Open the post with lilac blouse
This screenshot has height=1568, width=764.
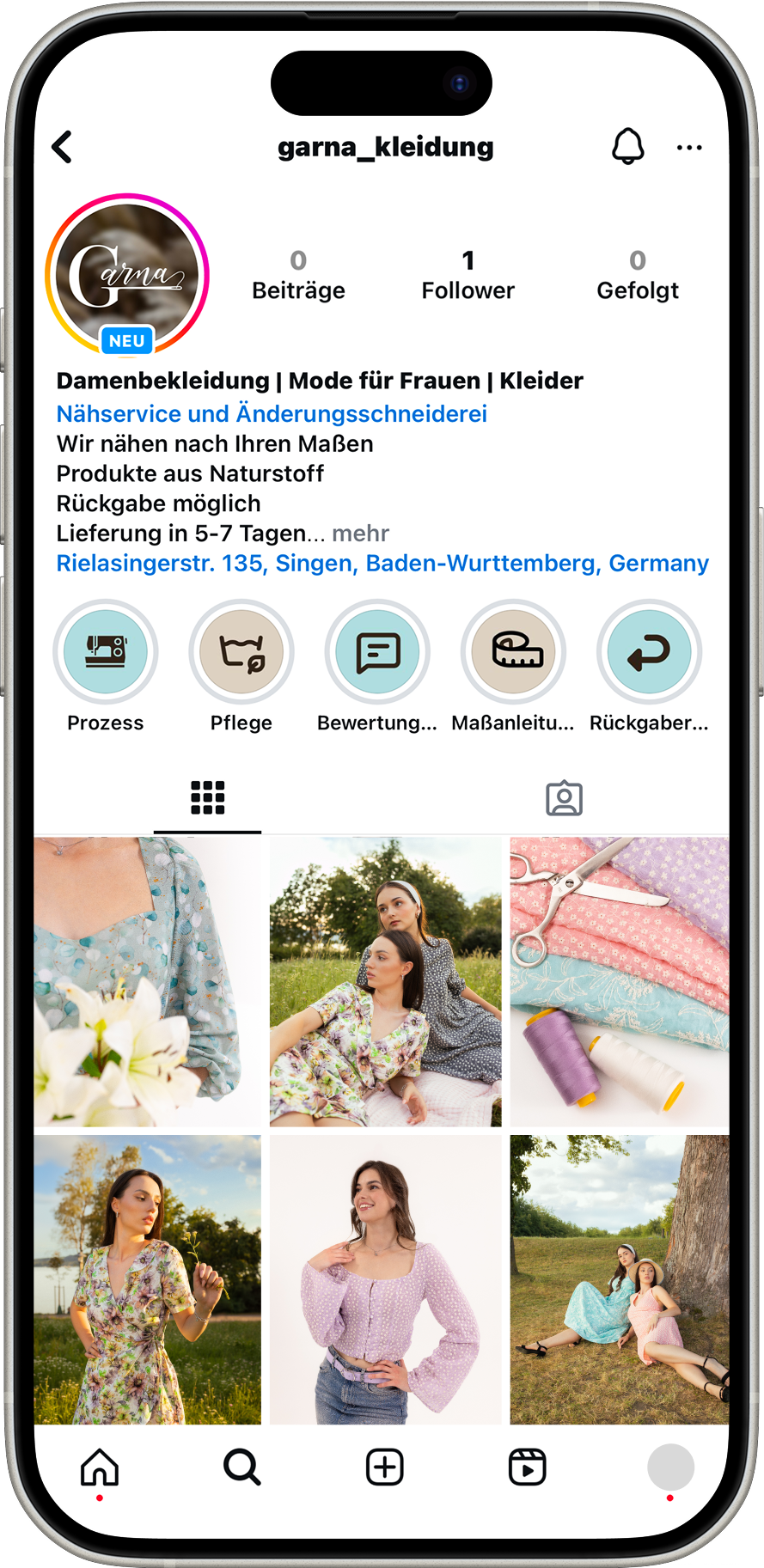385,1279
